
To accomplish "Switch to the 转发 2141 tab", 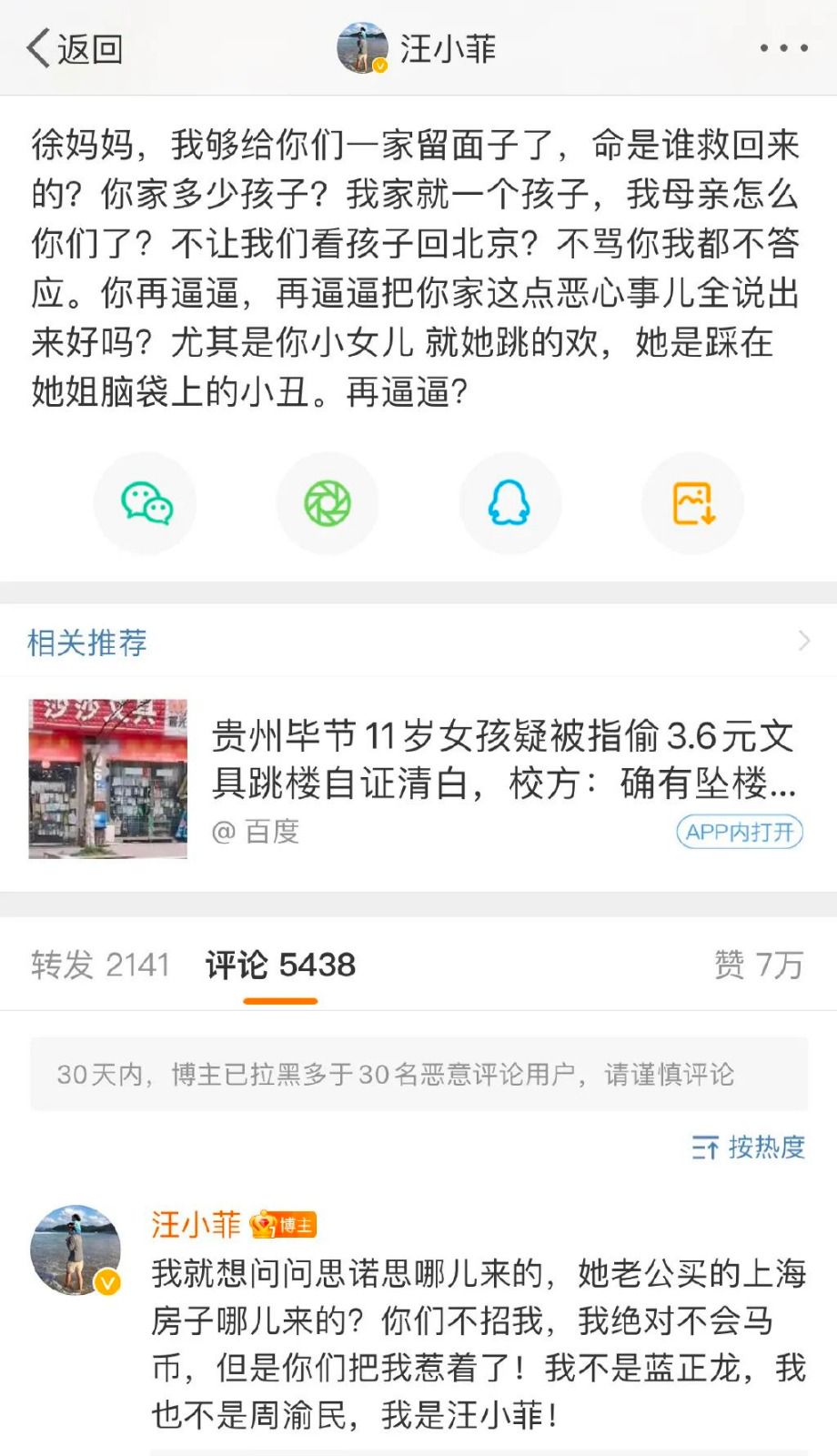I will pos(100,965).
